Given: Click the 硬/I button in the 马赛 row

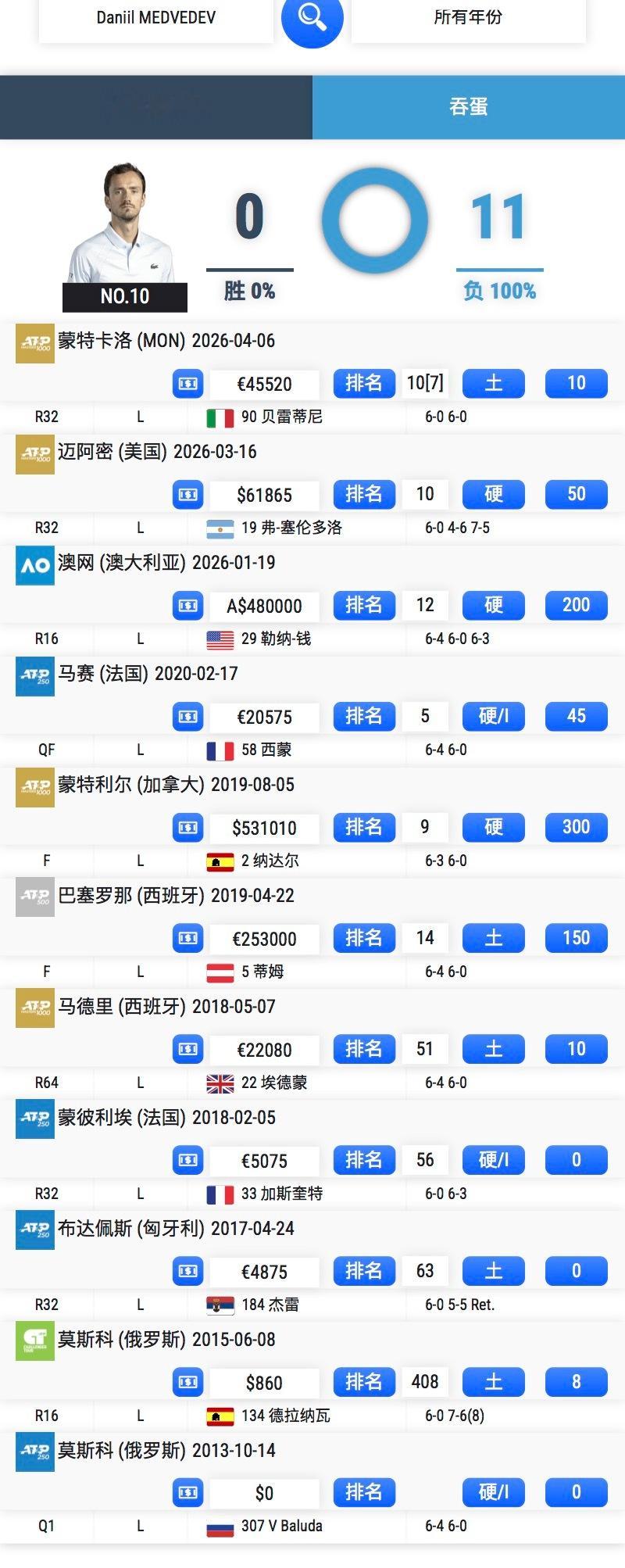Looking at the screenshot, I should [493, 716].
